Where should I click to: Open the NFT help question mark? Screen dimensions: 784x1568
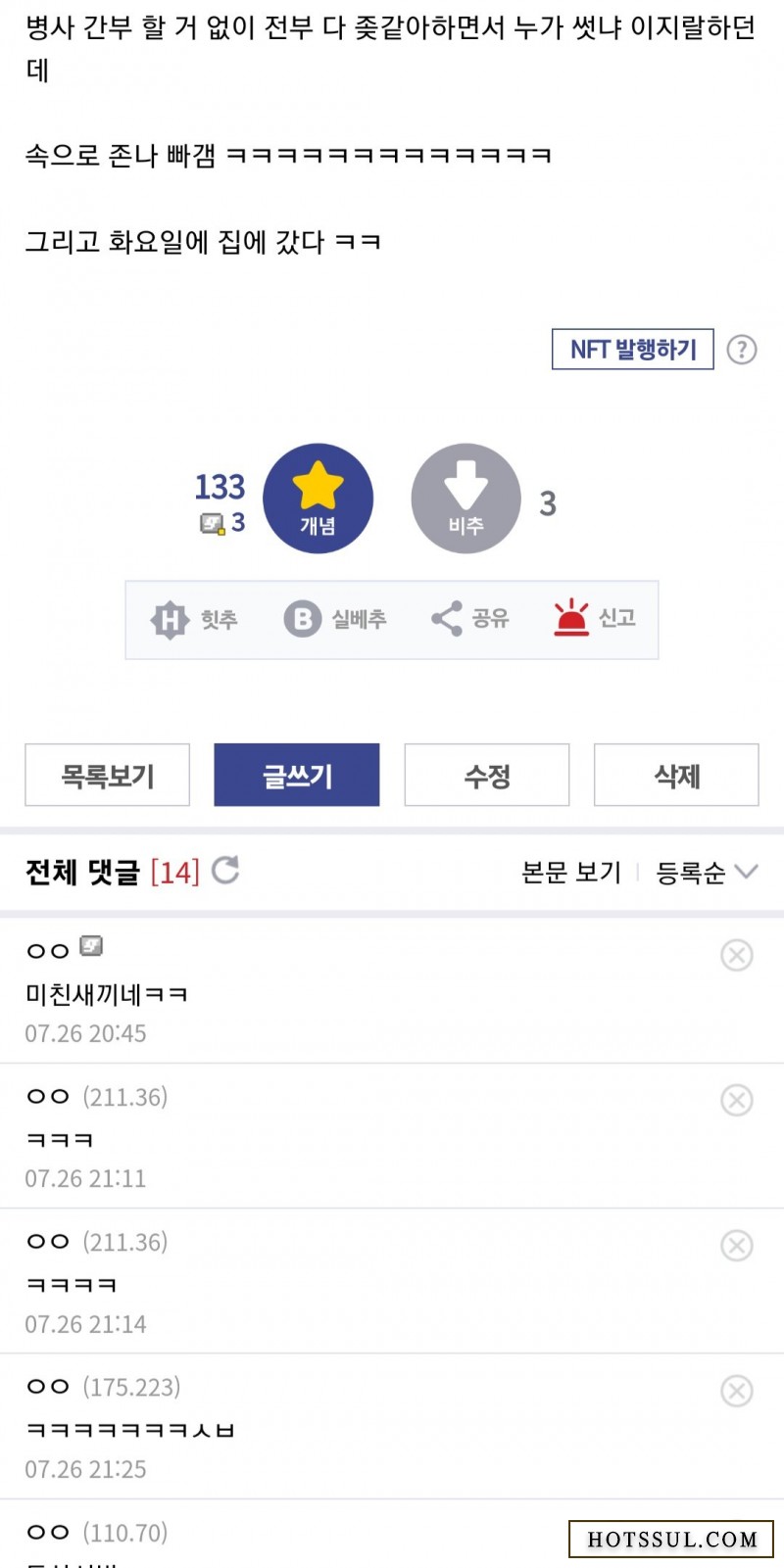coord(742,350)
